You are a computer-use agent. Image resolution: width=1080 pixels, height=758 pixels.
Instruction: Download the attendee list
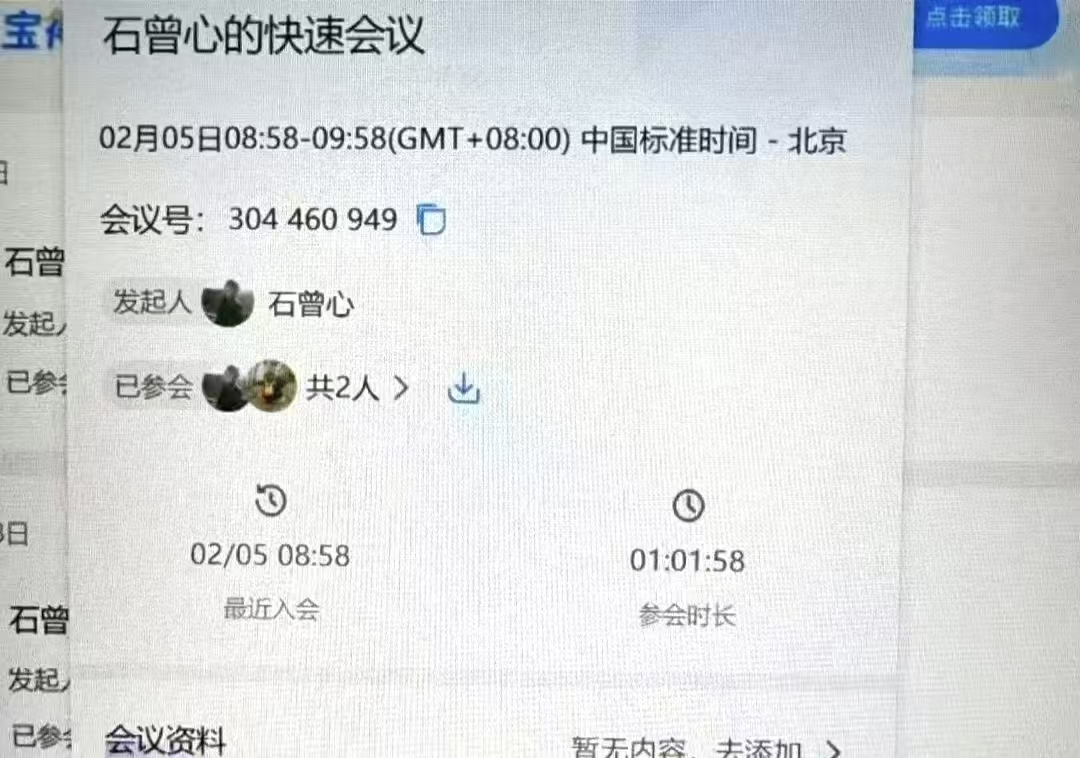[x=463, y=388]
